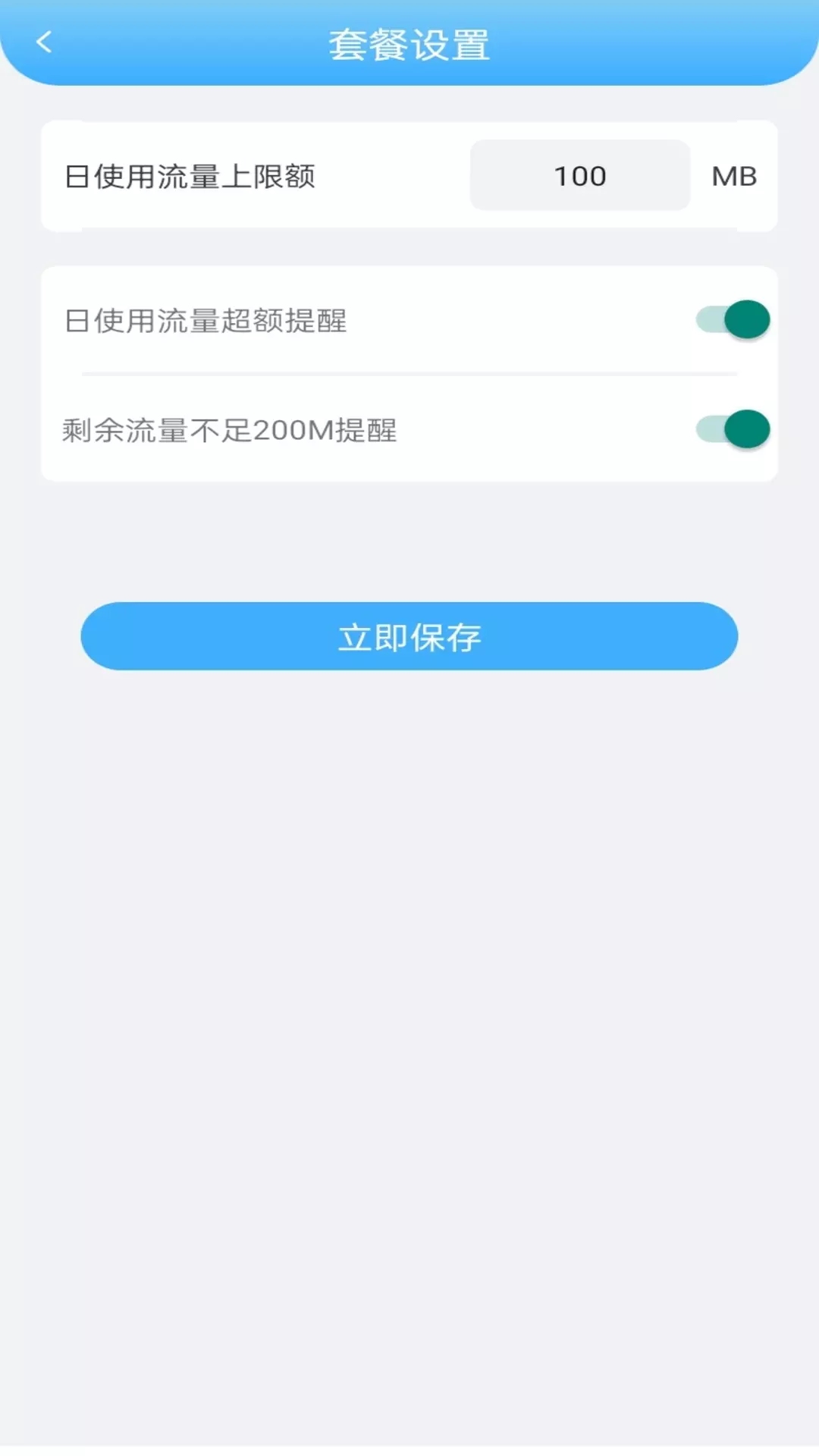Tap 立即保存 to save settings

pos(409,636)
